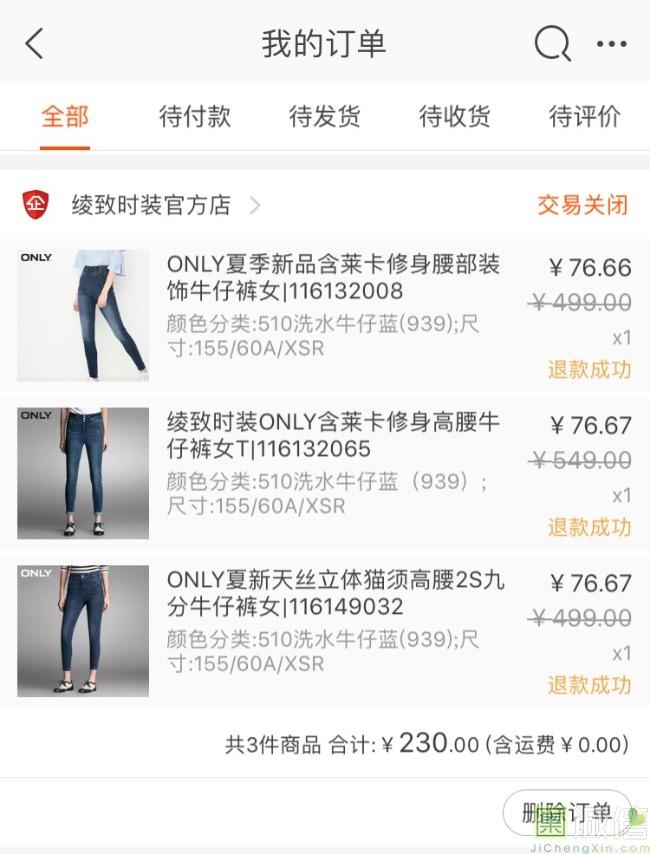
Task: Select the 全部 tab
Action: click(x=65, y=117)
